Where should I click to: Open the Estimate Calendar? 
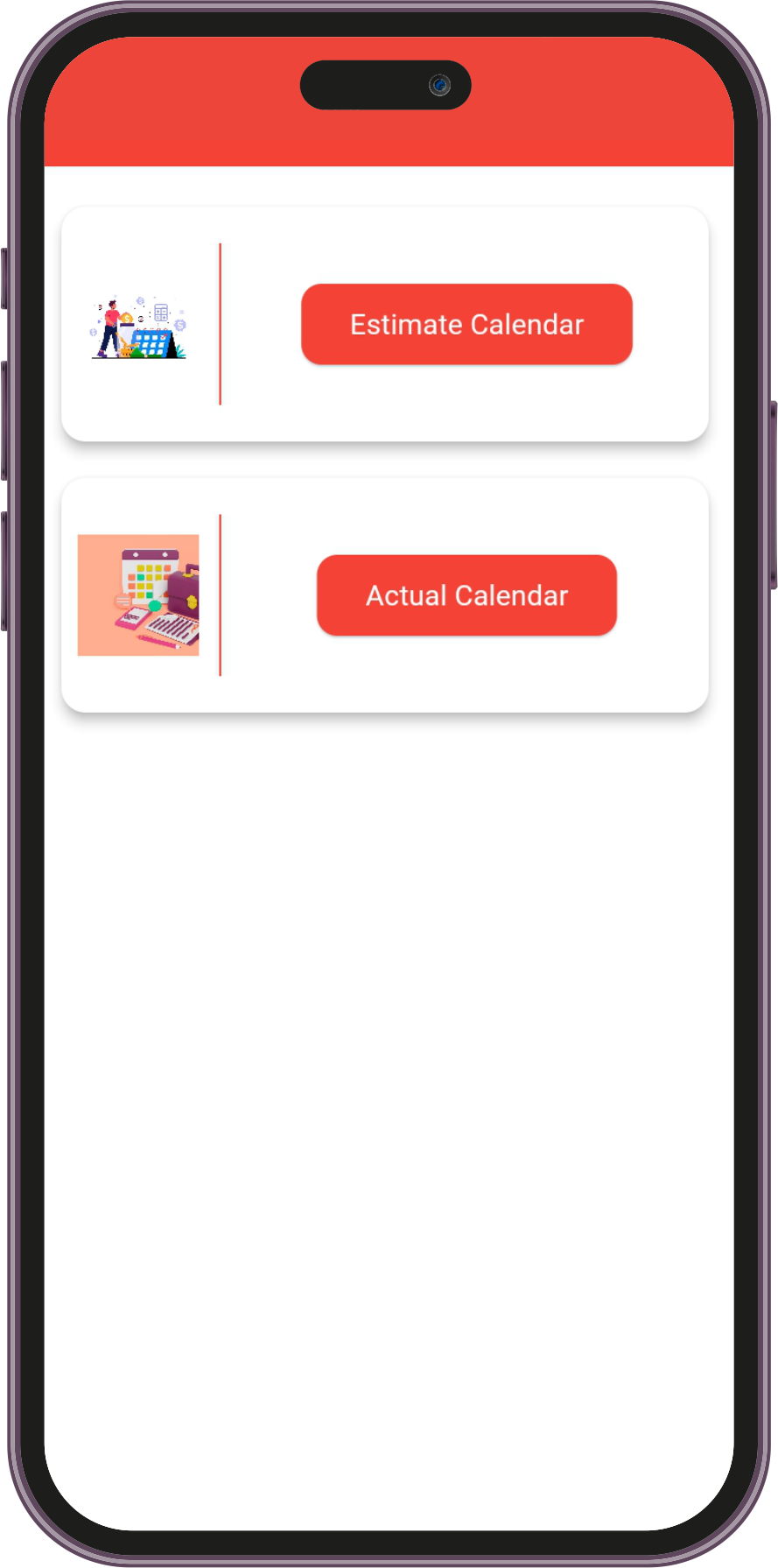coord(466,324)
